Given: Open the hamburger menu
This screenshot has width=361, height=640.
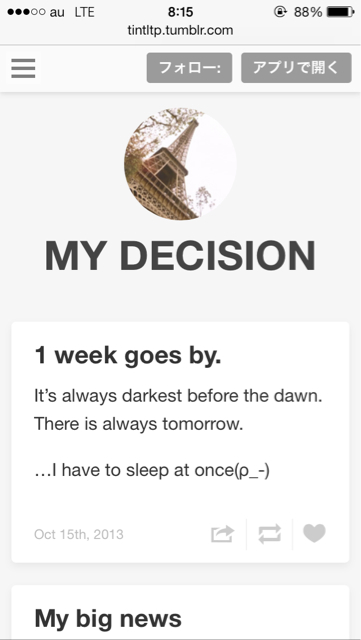Looking at the screenshot, I should pos(23,68).
